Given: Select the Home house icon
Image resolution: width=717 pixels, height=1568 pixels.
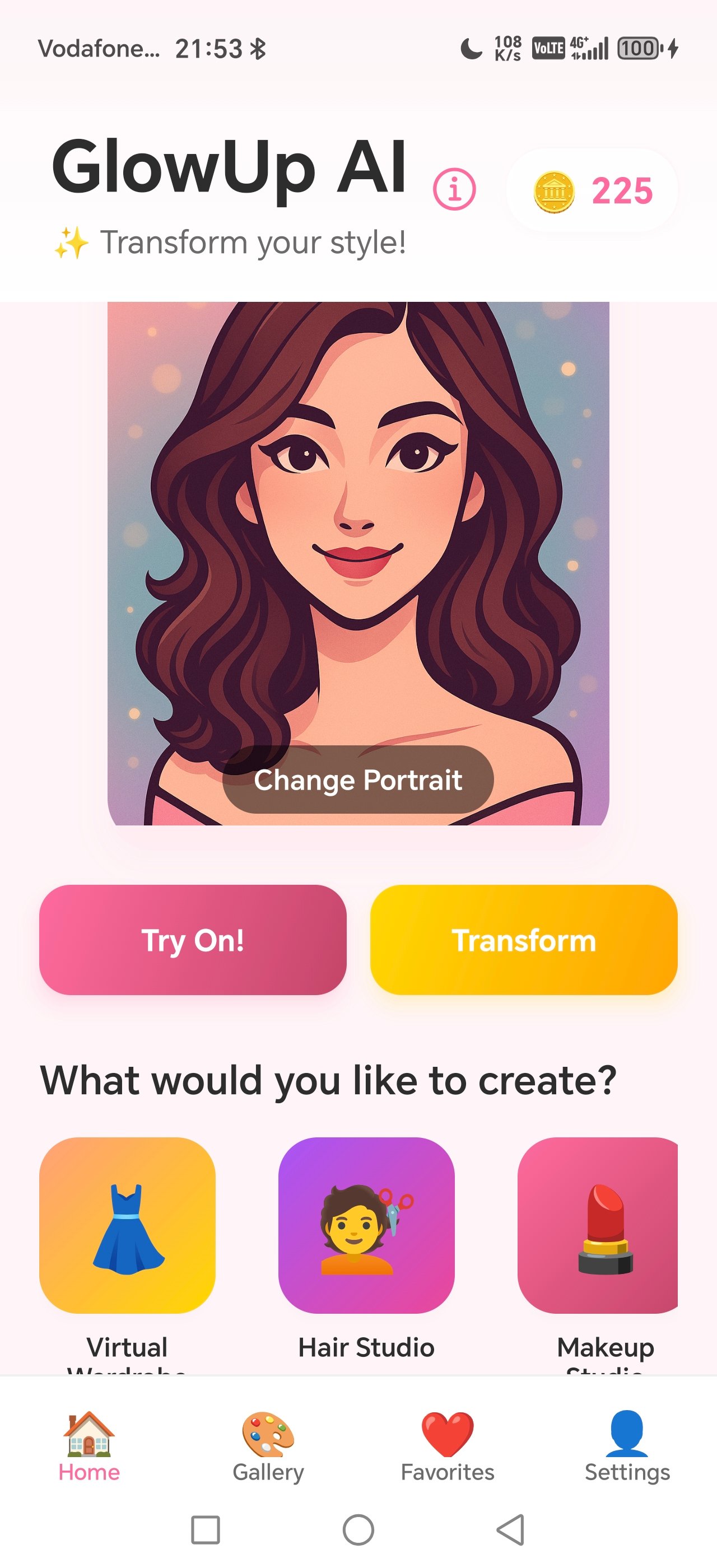Looking at the screenshot, I should click(x=89, y=1434).
